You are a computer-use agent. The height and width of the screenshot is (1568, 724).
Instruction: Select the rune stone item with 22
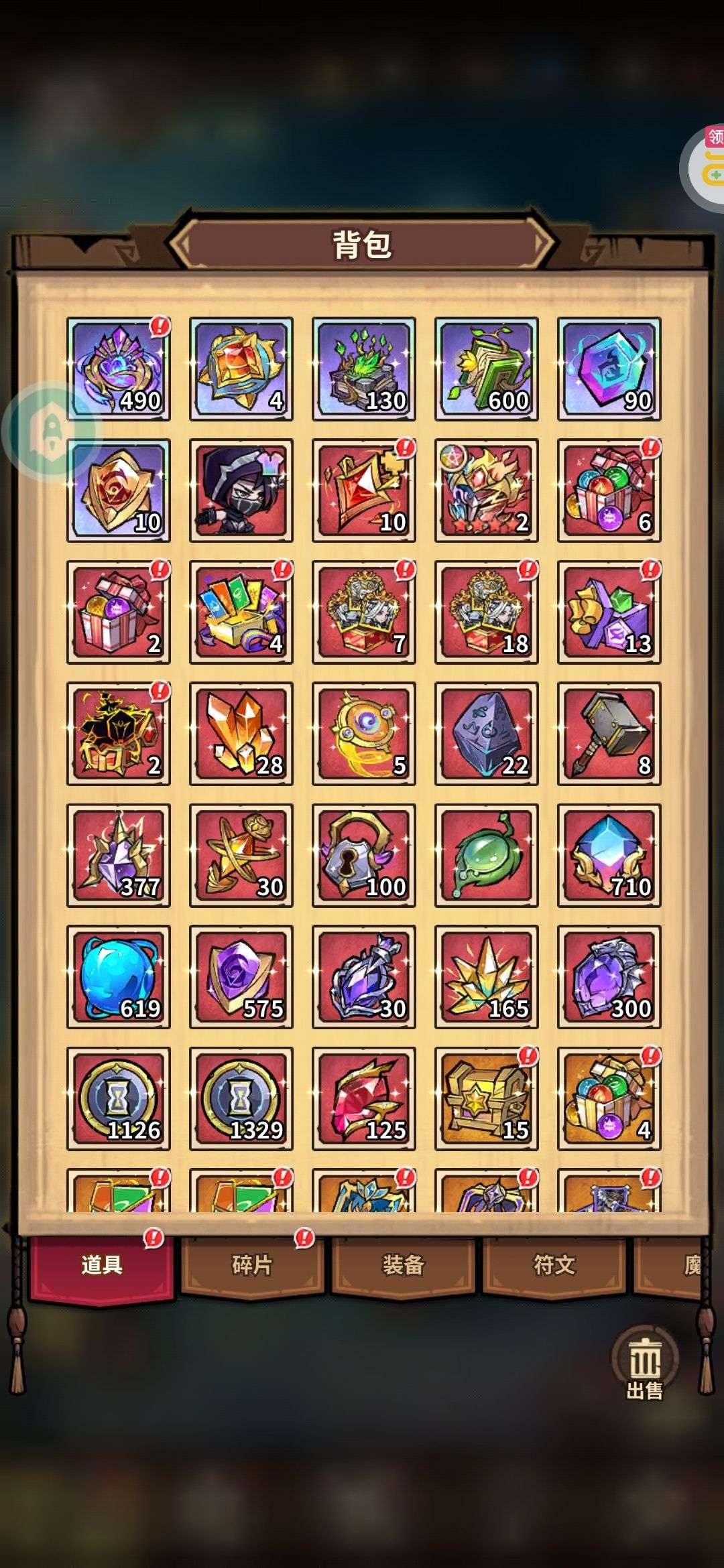coord(486,734)
